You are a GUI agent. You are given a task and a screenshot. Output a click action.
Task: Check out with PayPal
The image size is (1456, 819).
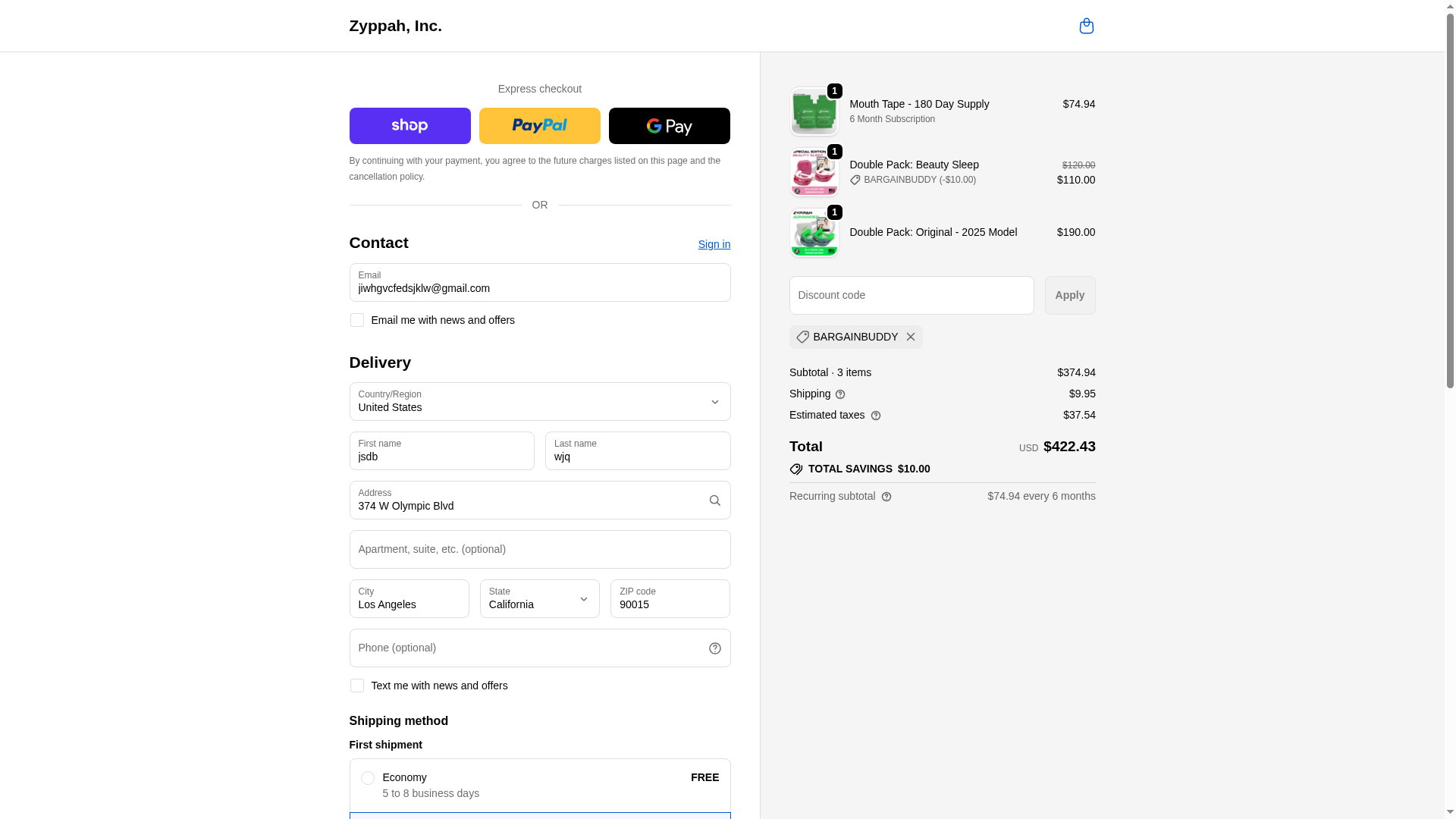tap(539, 126)
